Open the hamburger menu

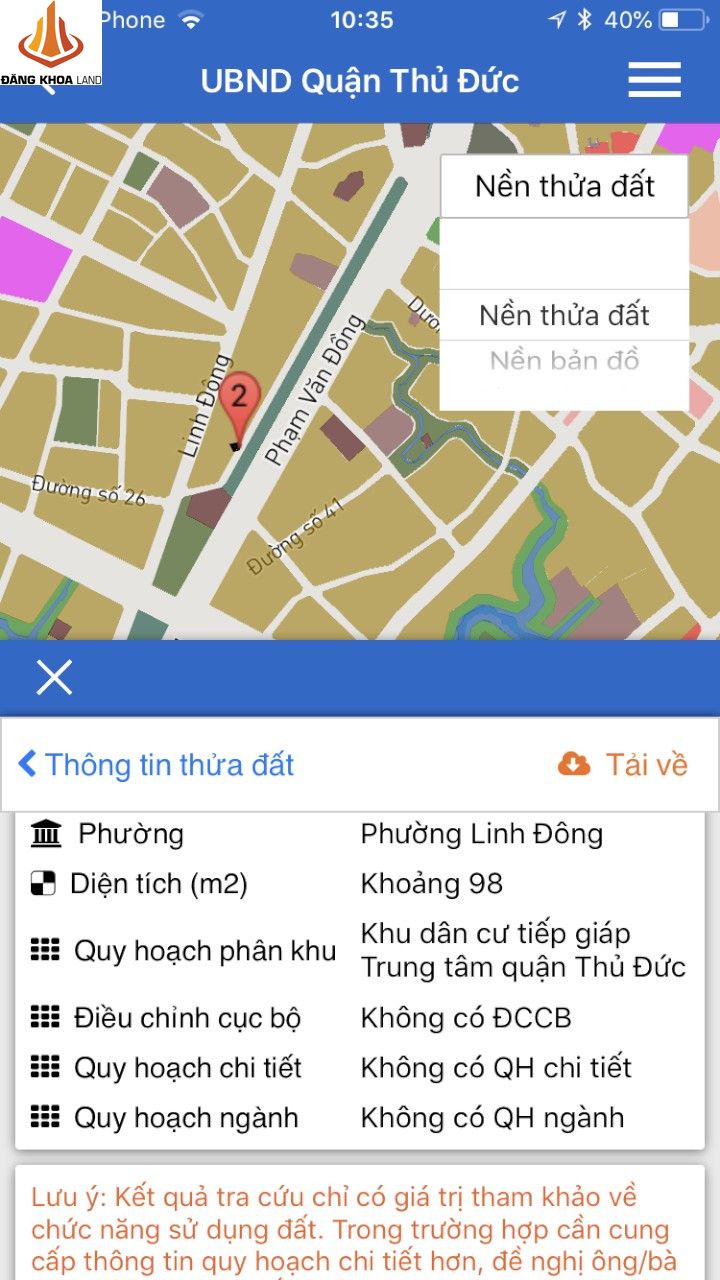654,80
